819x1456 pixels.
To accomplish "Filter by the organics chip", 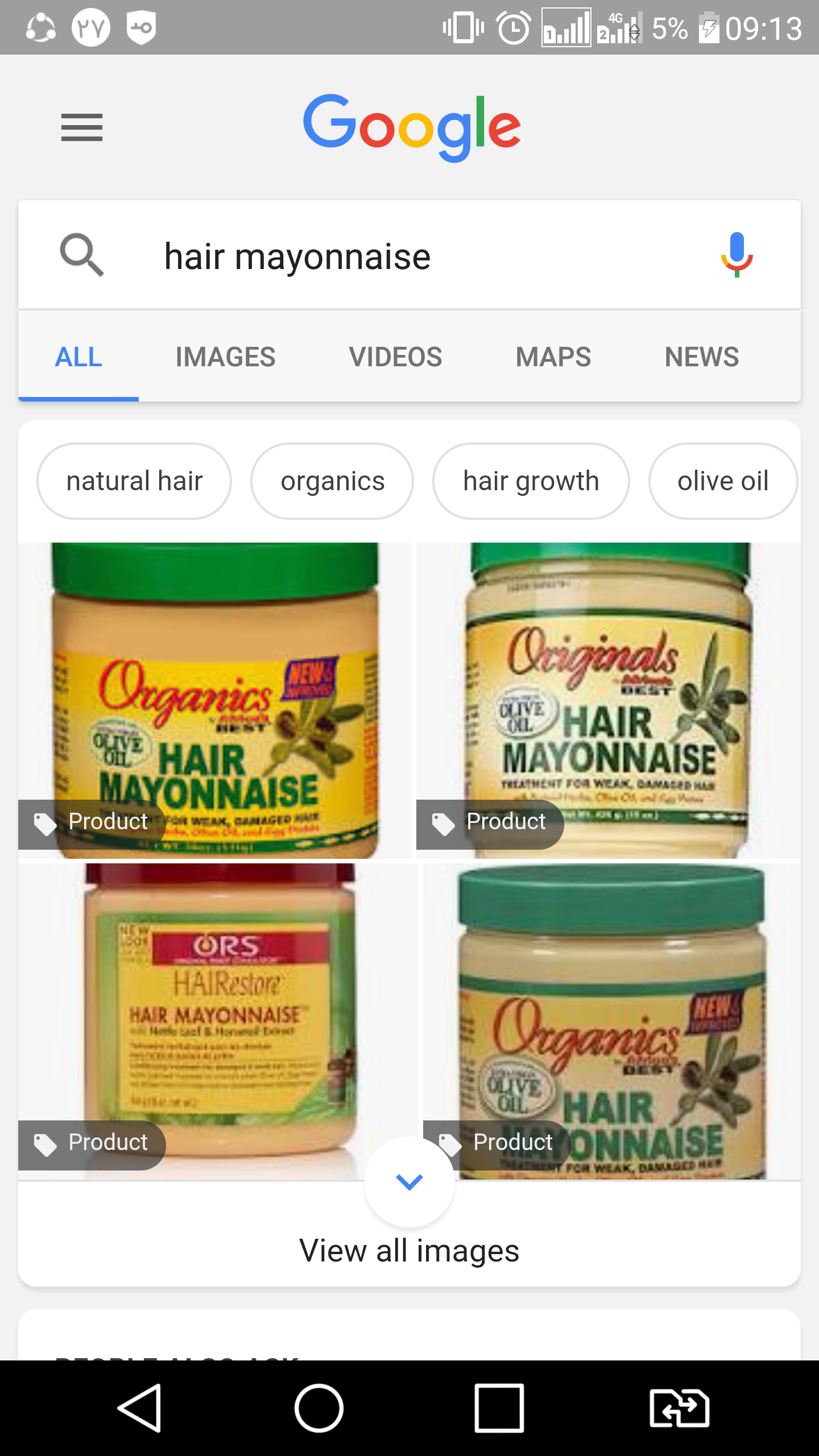I will [x=332, y=481].
